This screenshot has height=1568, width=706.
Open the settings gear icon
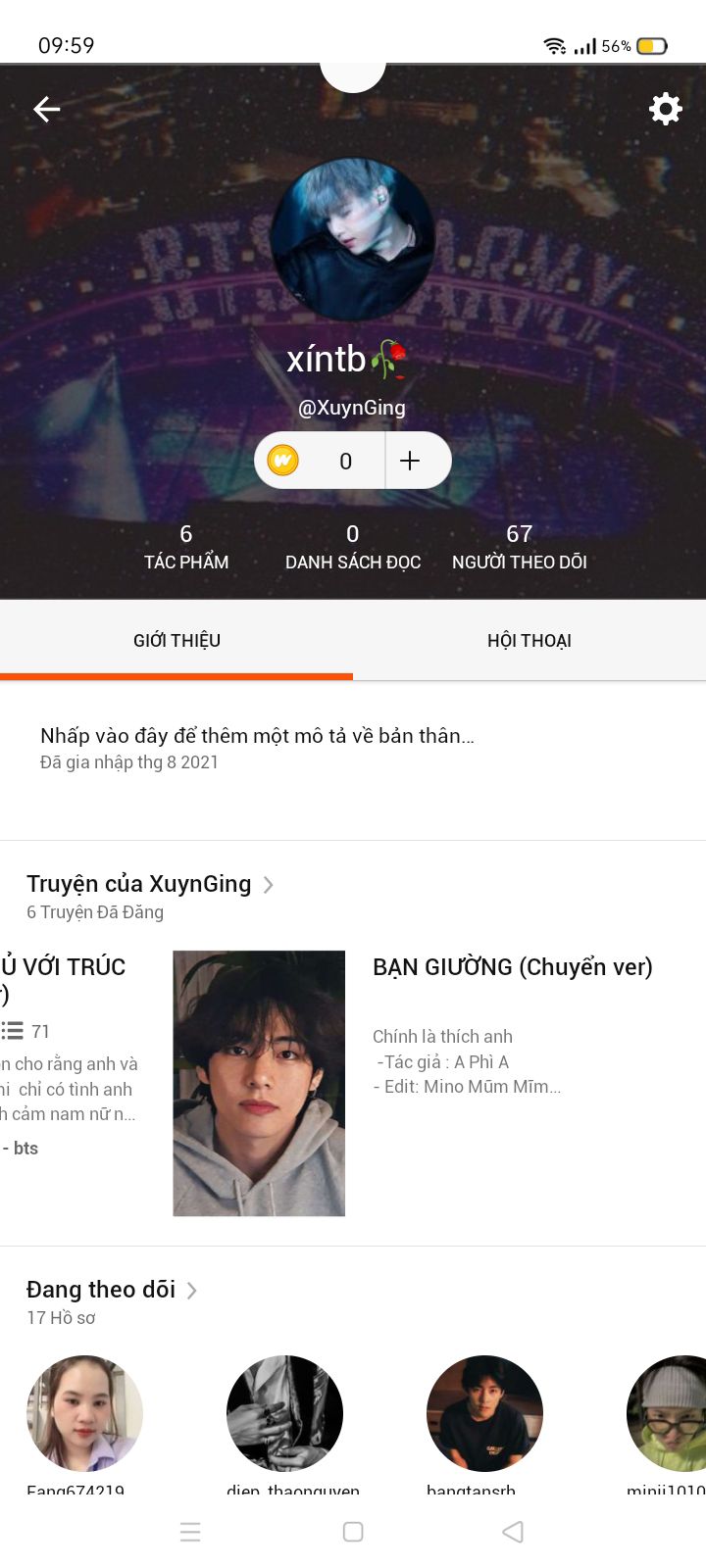pos(666,109)
